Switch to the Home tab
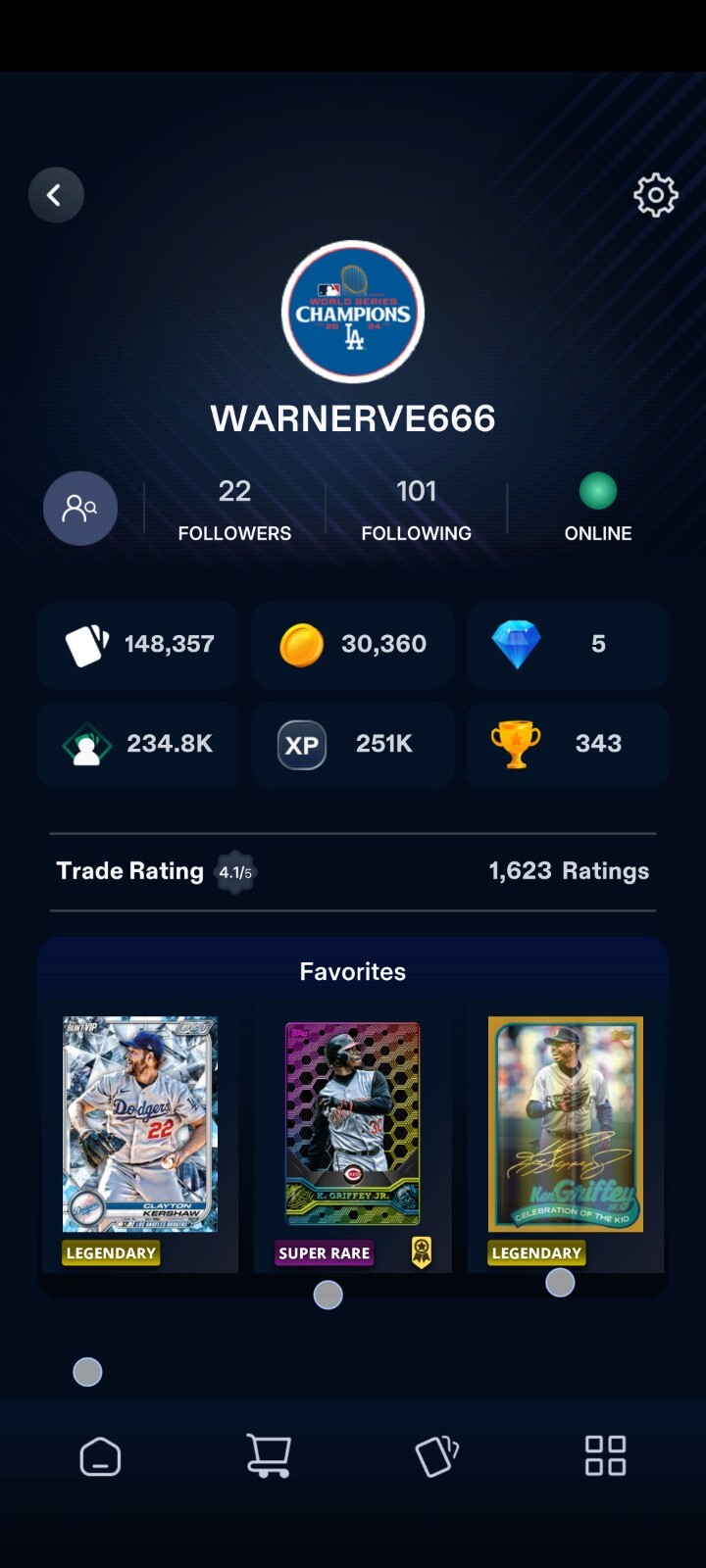Viewport: 706px width, 1568px height. [100, 1456]
